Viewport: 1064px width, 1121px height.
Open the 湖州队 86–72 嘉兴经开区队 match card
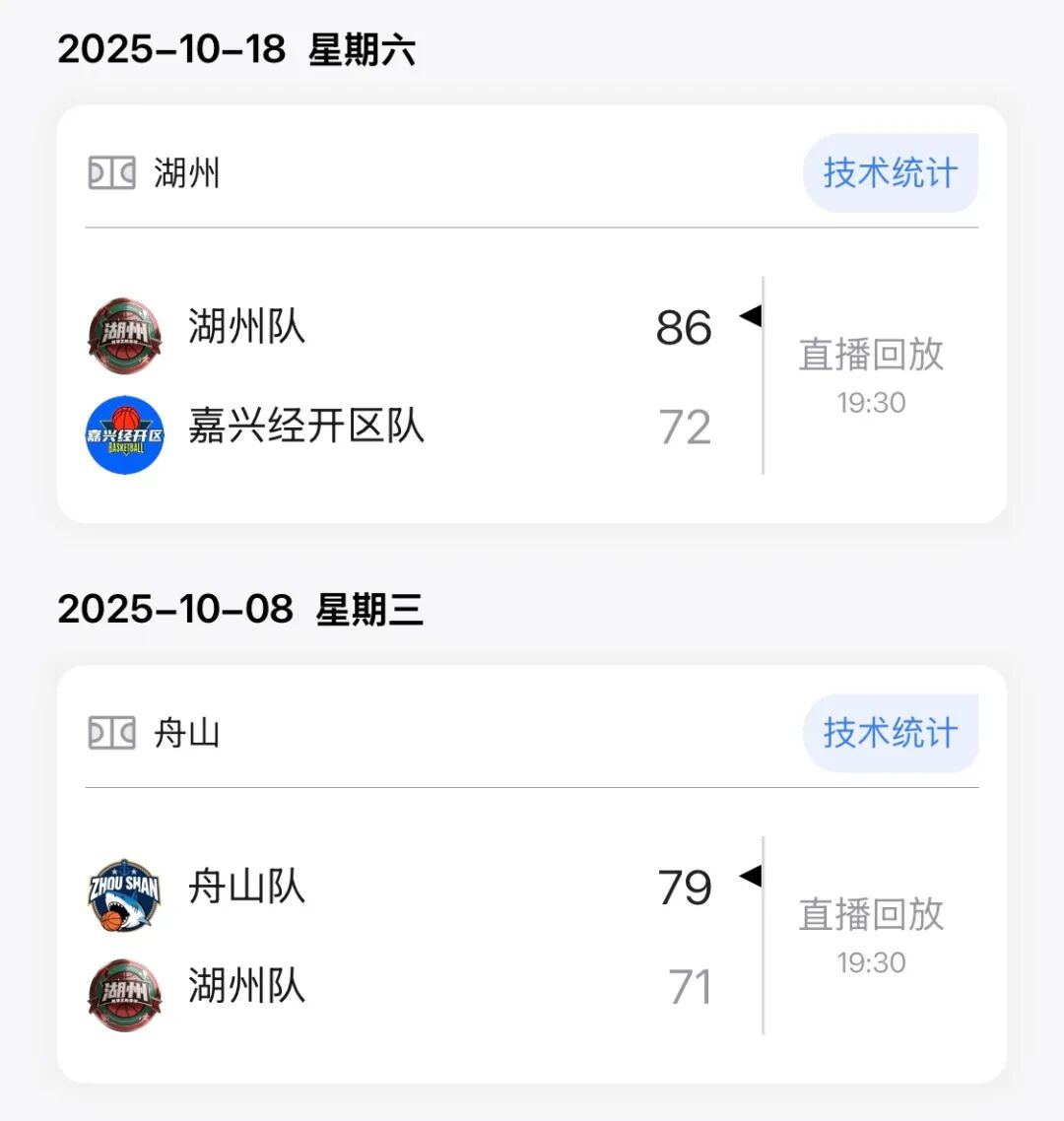tap(414, 376)
